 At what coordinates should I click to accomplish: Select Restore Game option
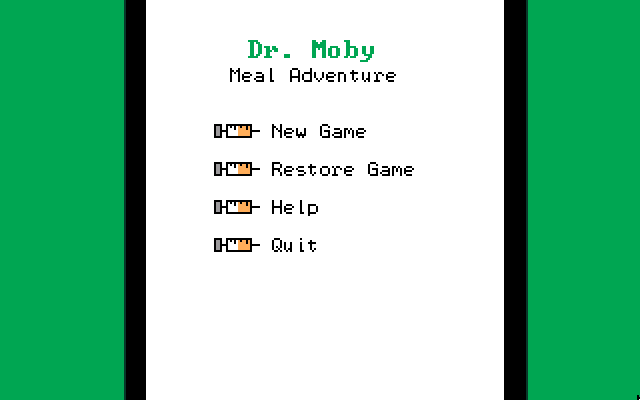point(341,169)
